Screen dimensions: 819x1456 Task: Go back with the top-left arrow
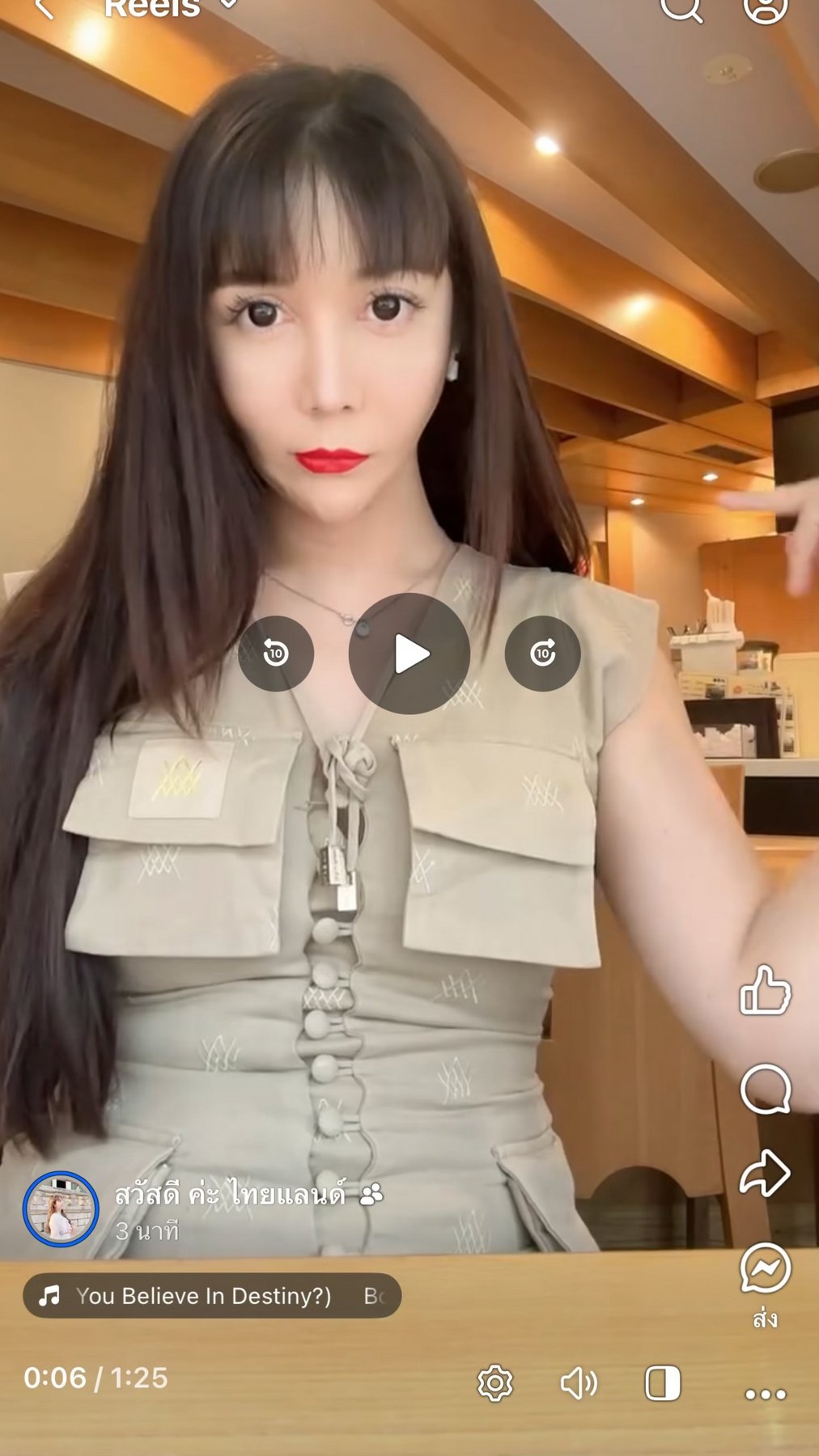tap(45, 8)
